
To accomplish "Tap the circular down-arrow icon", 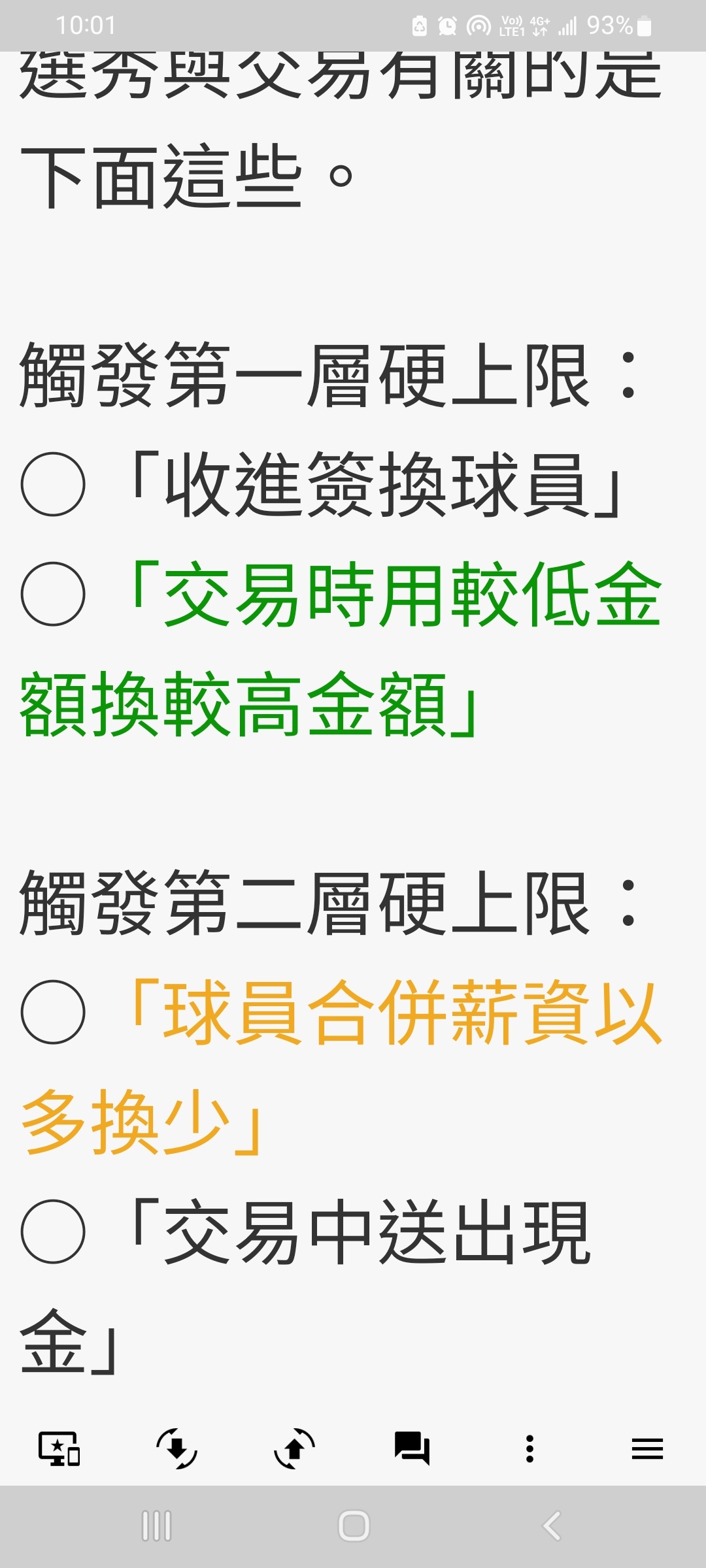I will [176, 1448].
